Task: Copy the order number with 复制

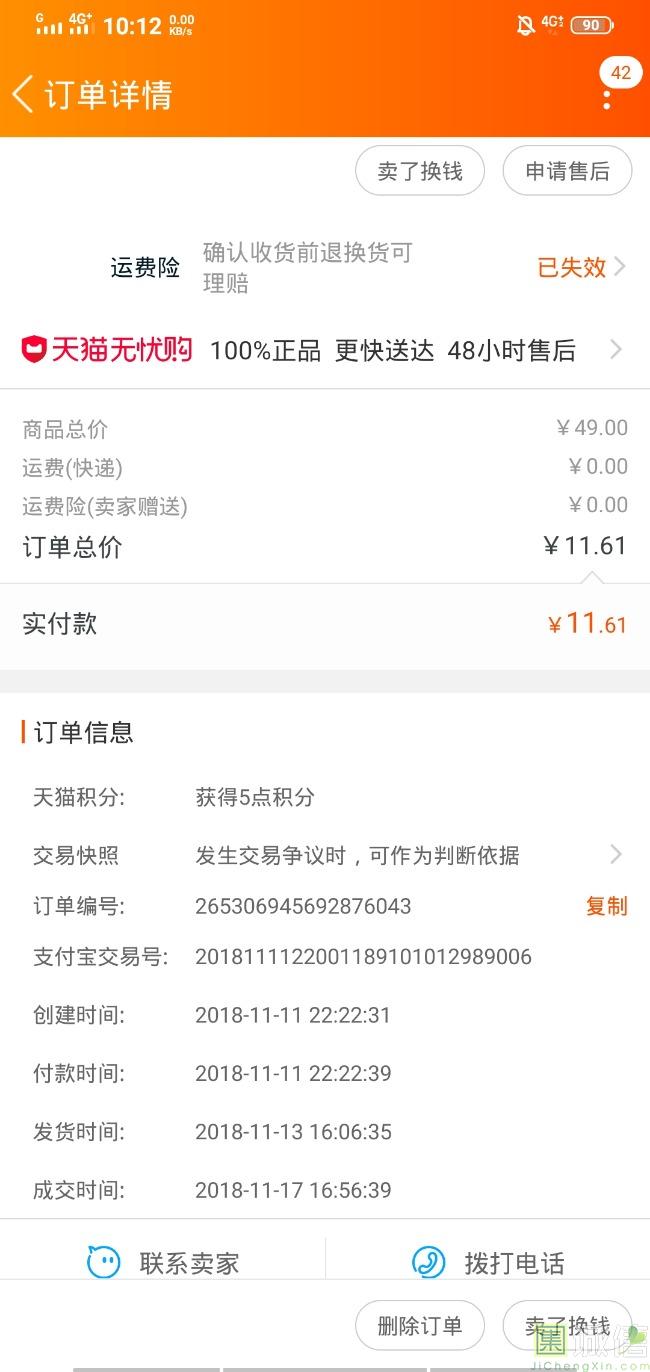Action: click(x=606, y=906)
